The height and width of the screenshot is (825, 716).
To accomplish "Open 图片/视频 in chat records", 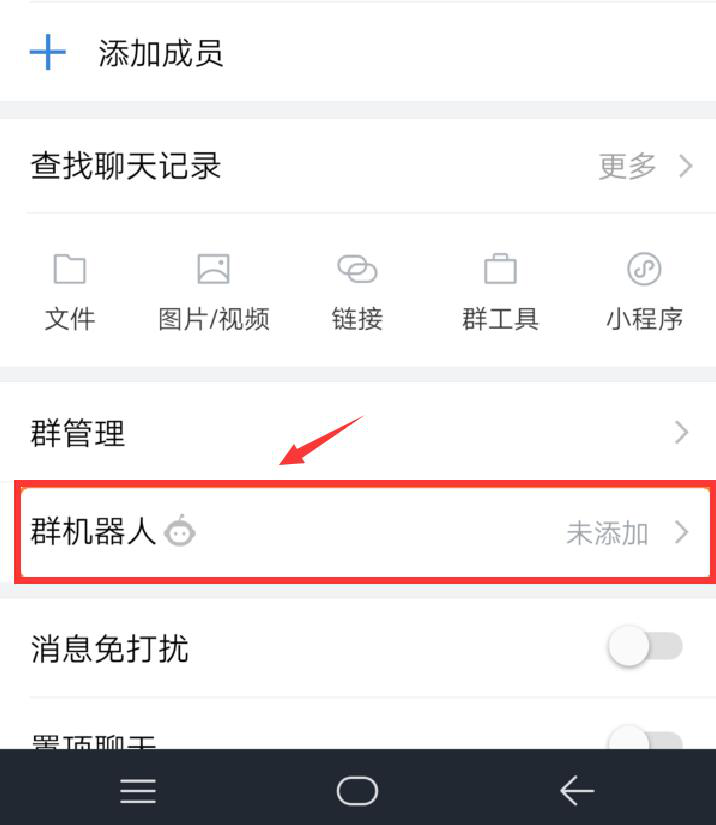I will coord(214,292).
